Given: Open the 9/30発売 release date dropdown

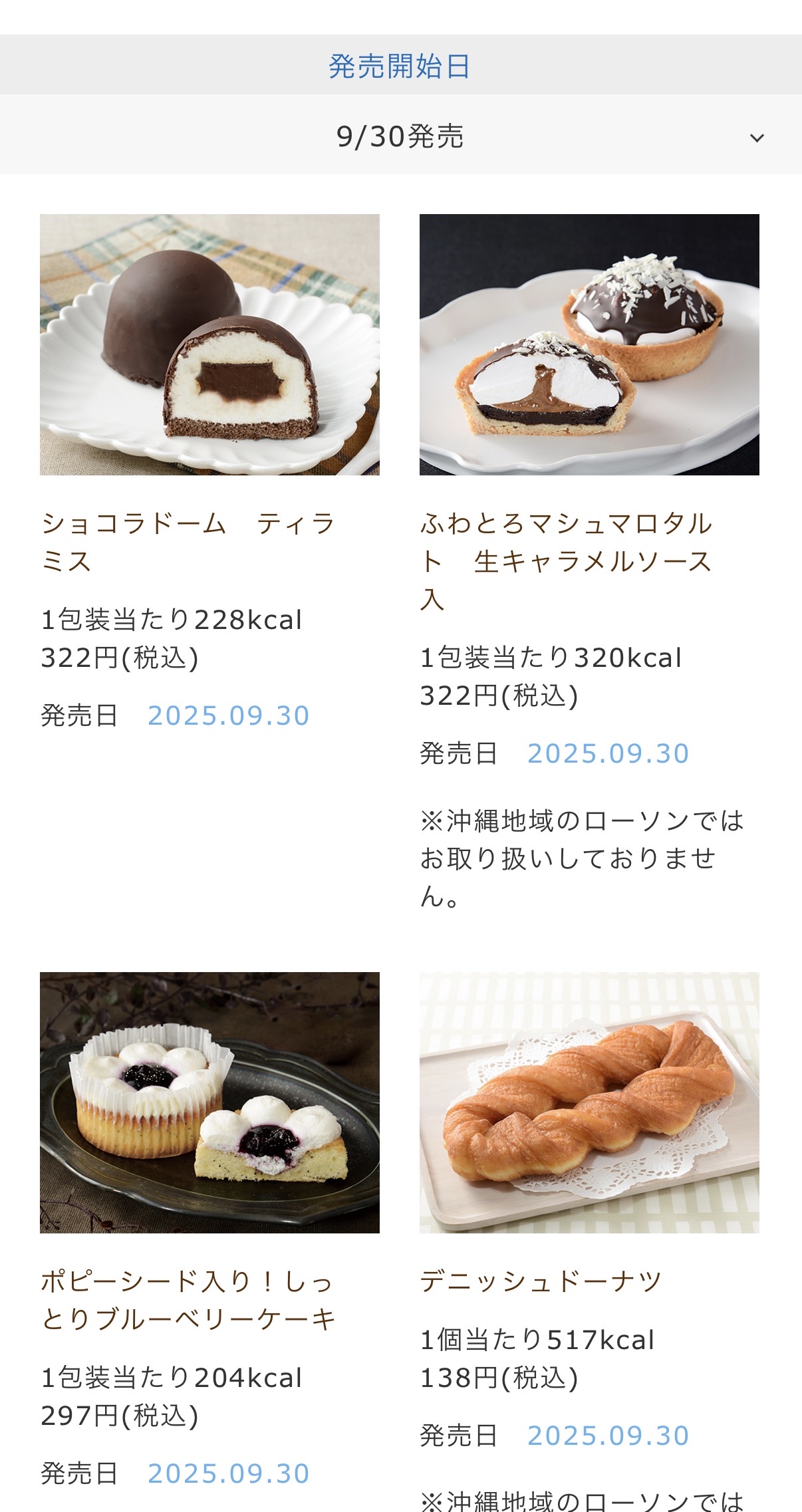Looking at the screenshot, I should [400, 136].
